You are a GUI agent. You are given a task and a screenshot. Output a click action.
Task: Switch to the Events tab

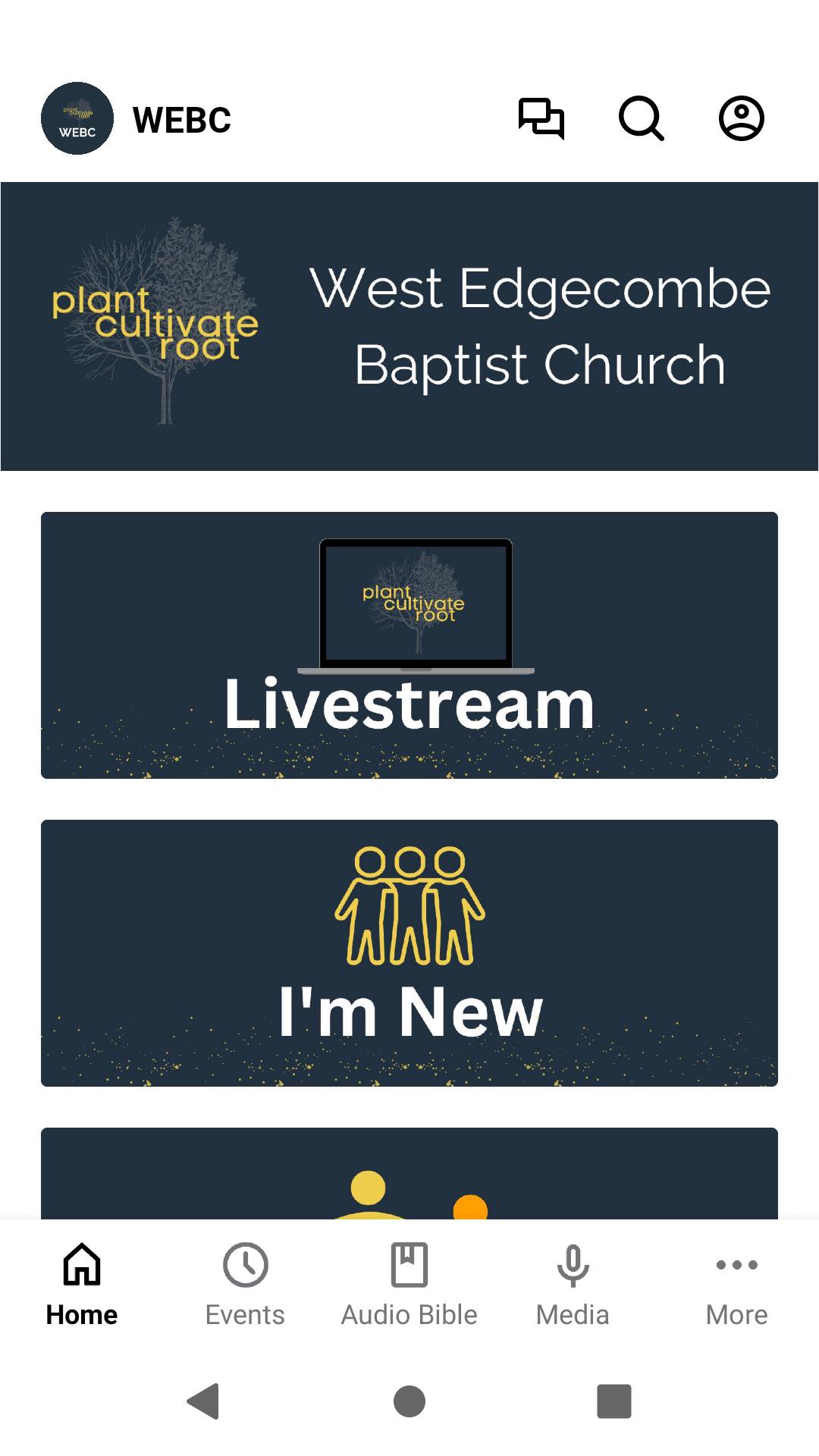pos(245,1285)
